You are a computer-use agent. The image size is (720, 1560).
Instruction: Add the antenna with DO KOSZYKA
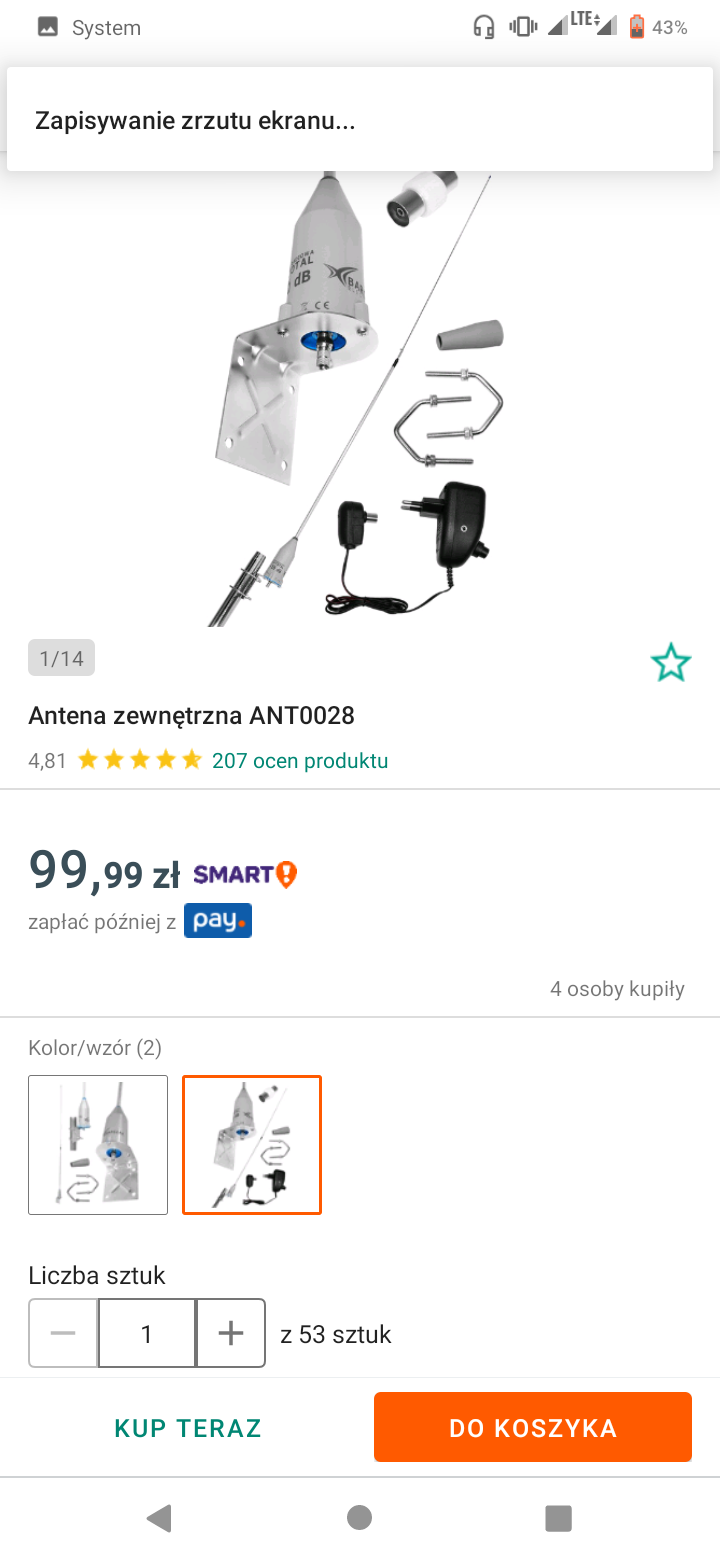coord(533,1428)
